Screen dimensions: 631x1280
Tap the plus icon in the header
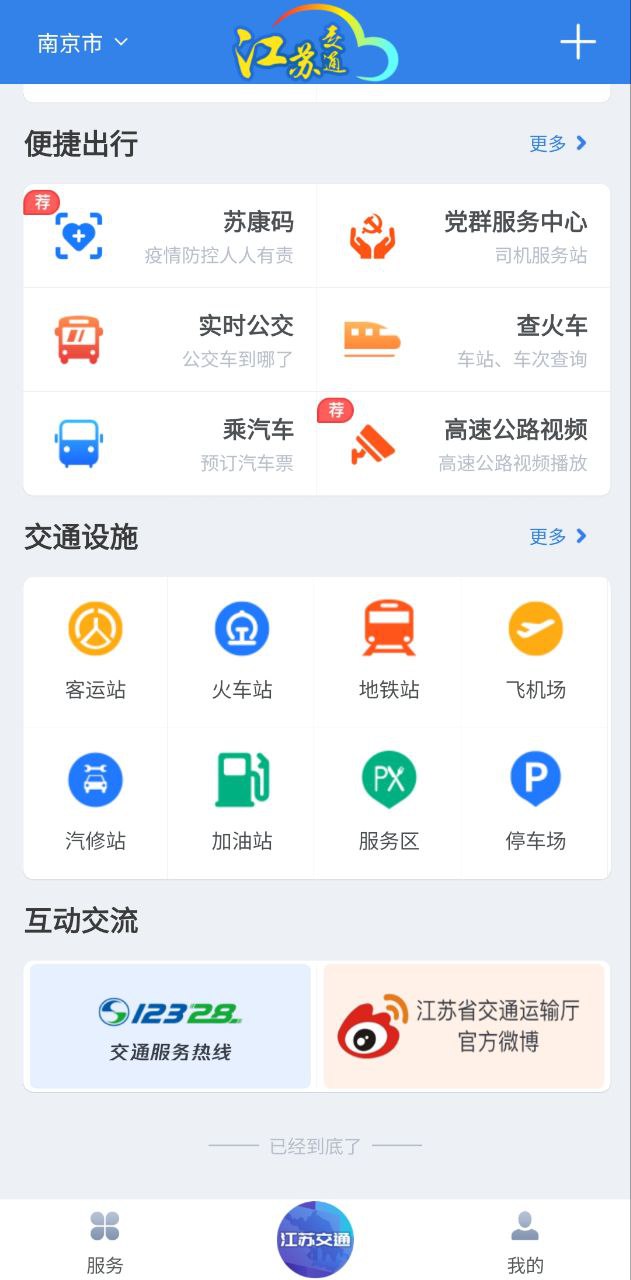click(577, 43)
